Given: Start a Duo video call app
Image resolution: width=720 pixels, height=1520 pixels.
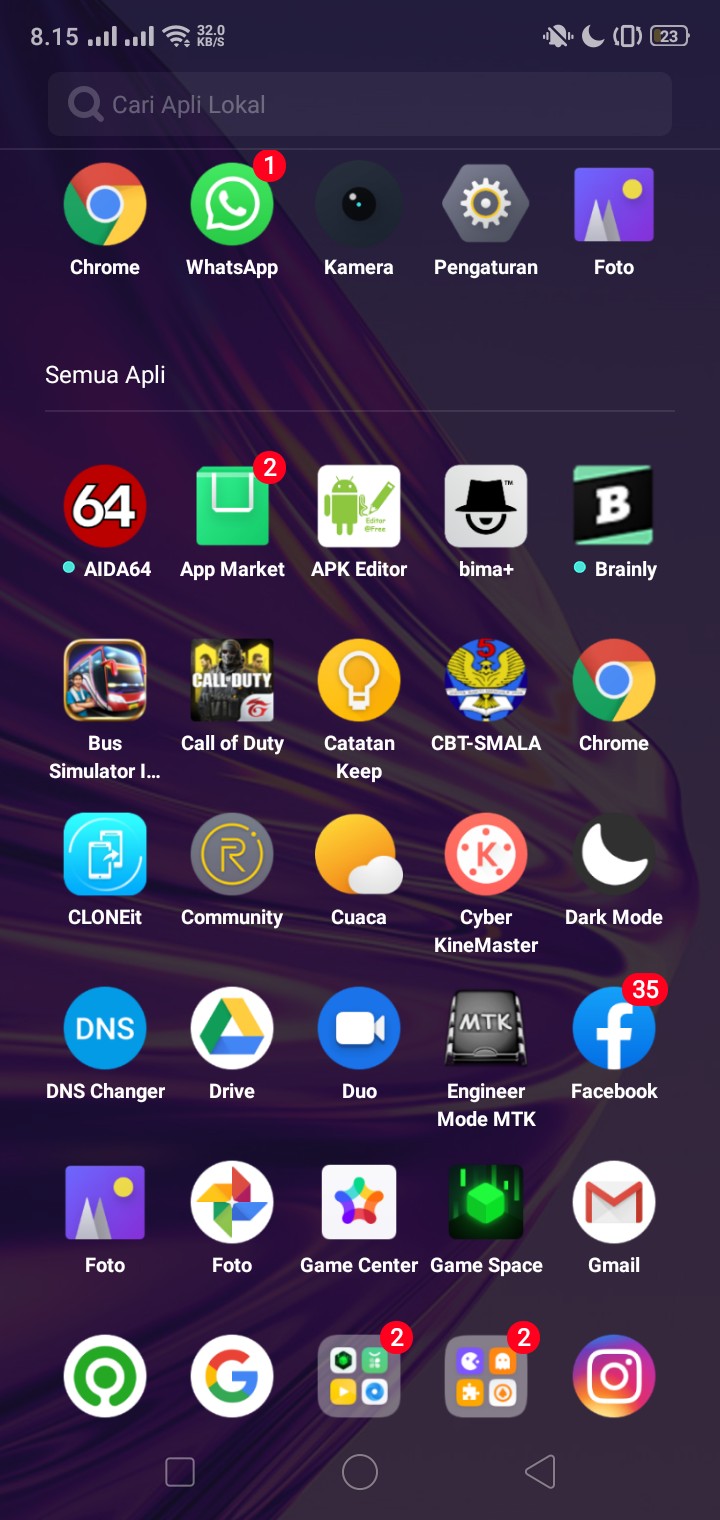Looking at the screenshot, I should (359, 1028).
